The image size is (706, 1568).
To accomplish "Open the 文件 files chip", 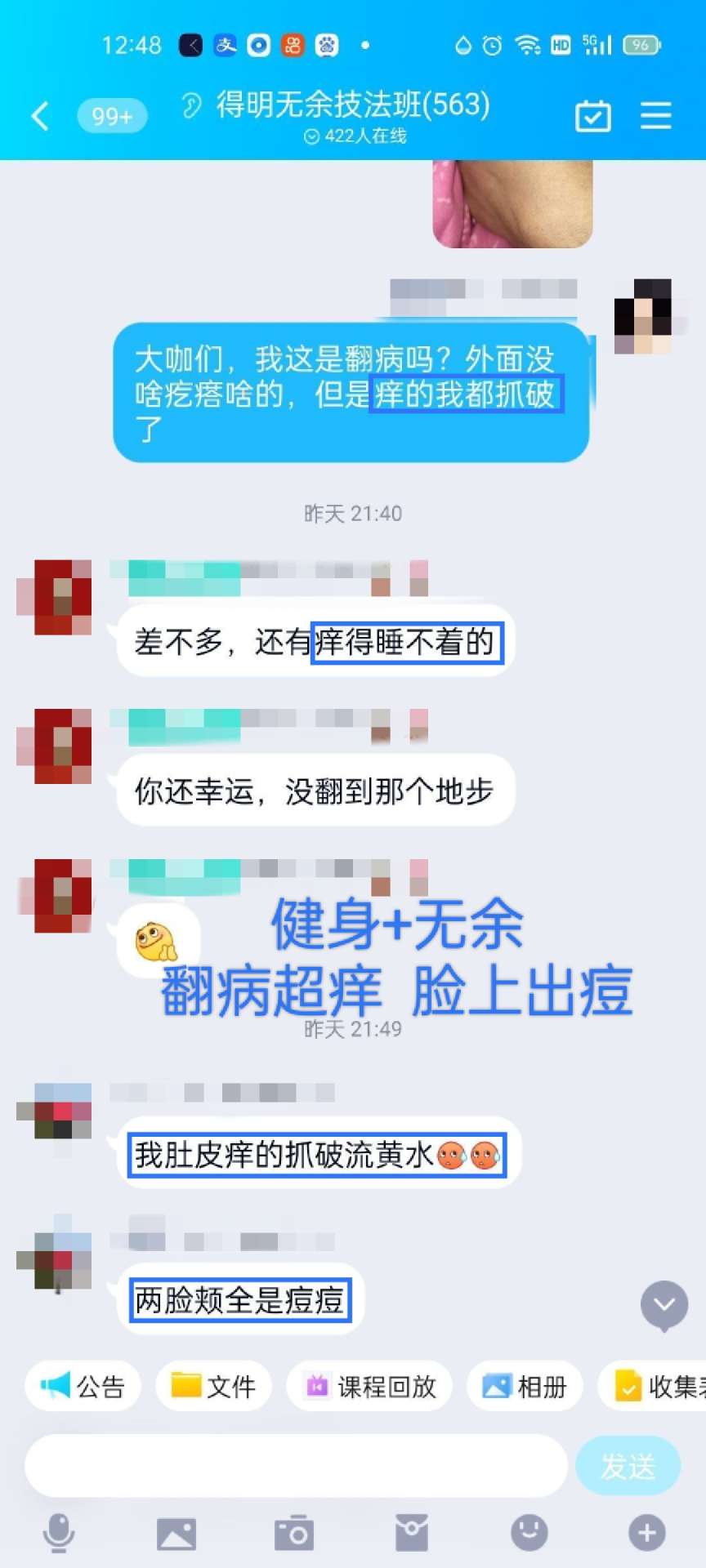I will [213, 1386].
